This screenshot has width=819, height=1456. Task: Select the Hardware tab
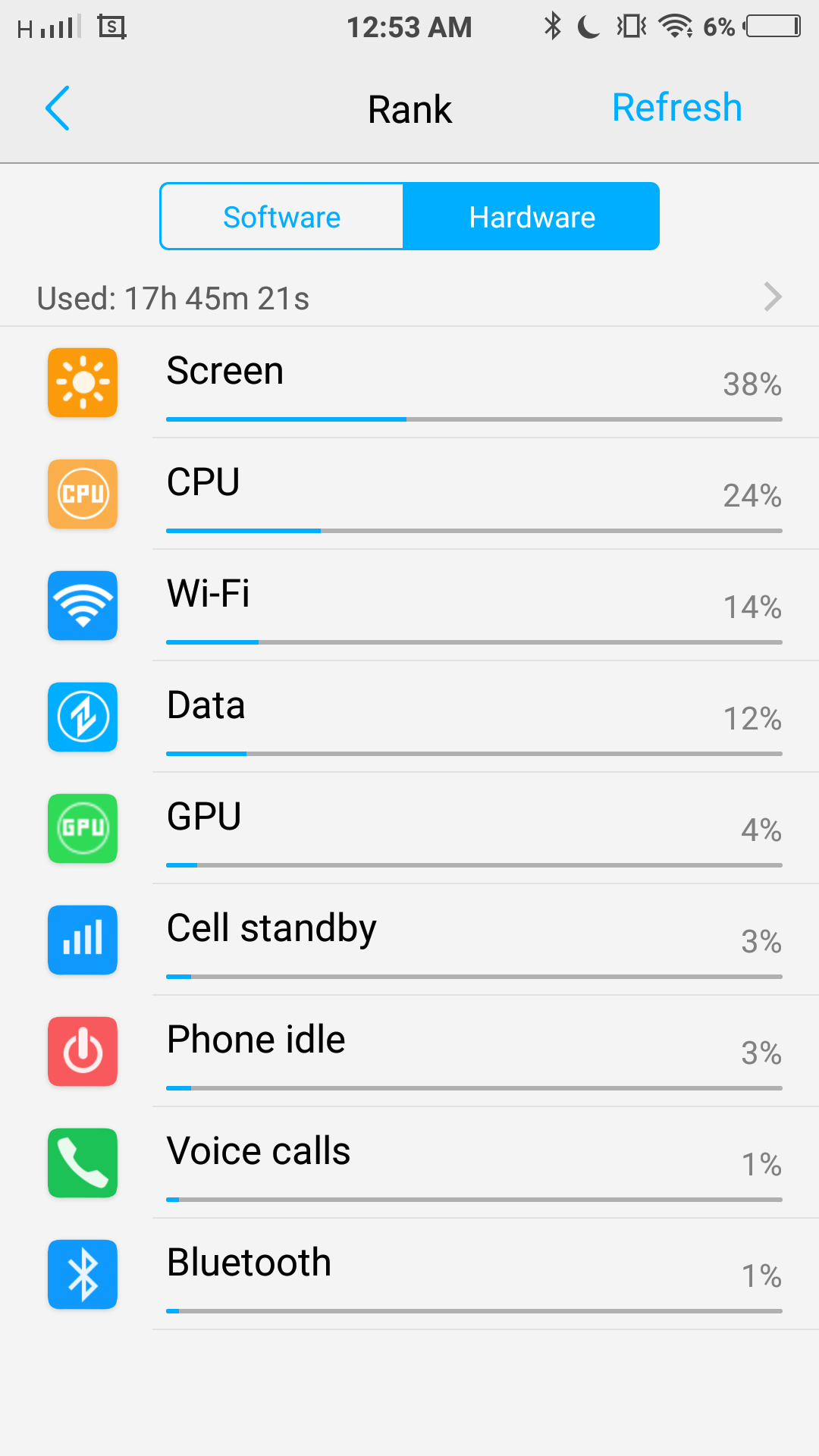pyautogui.click(x=532, y=217)
